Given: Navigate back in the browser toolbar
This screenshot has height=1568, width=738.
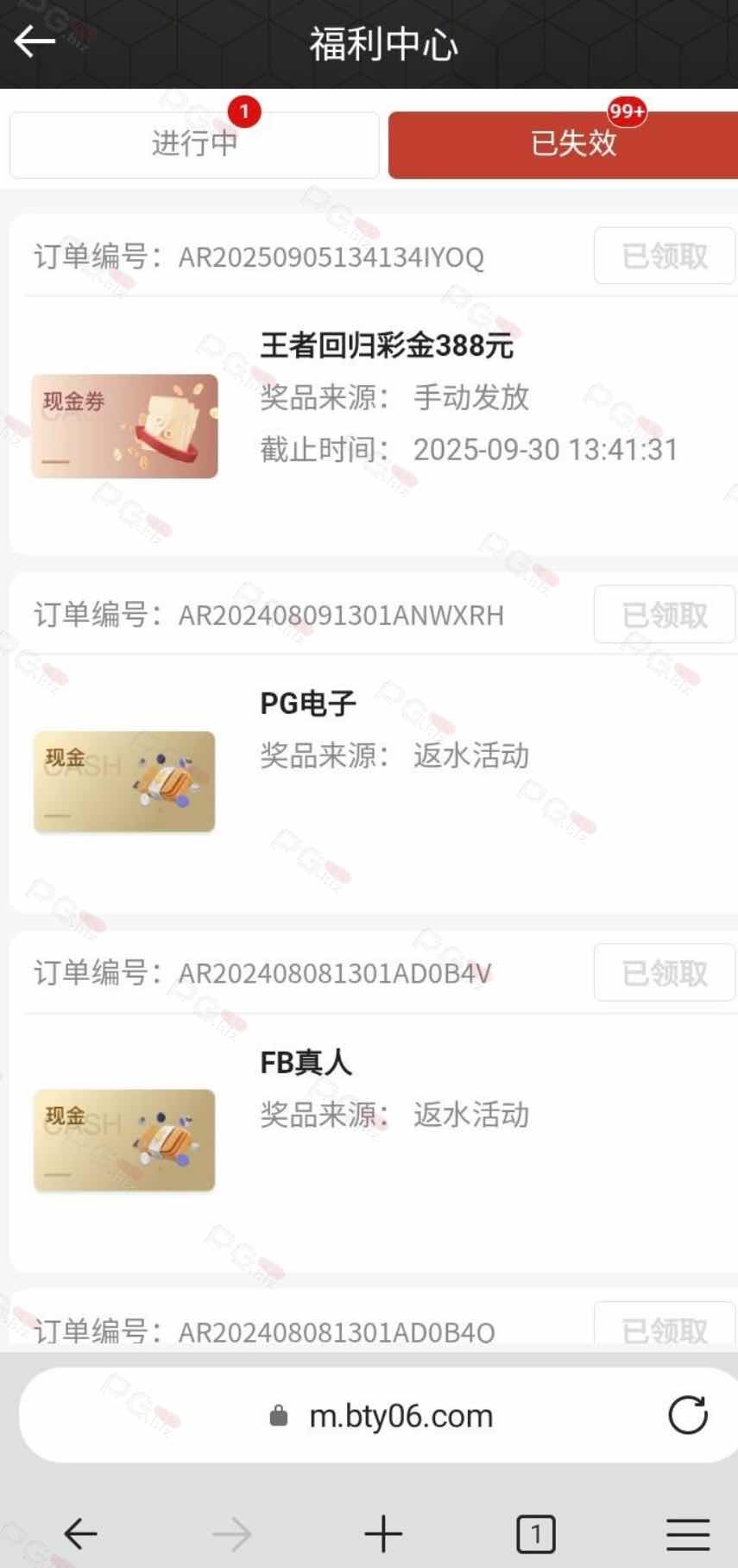Looking at the screenshot, I should (80, 1533).
